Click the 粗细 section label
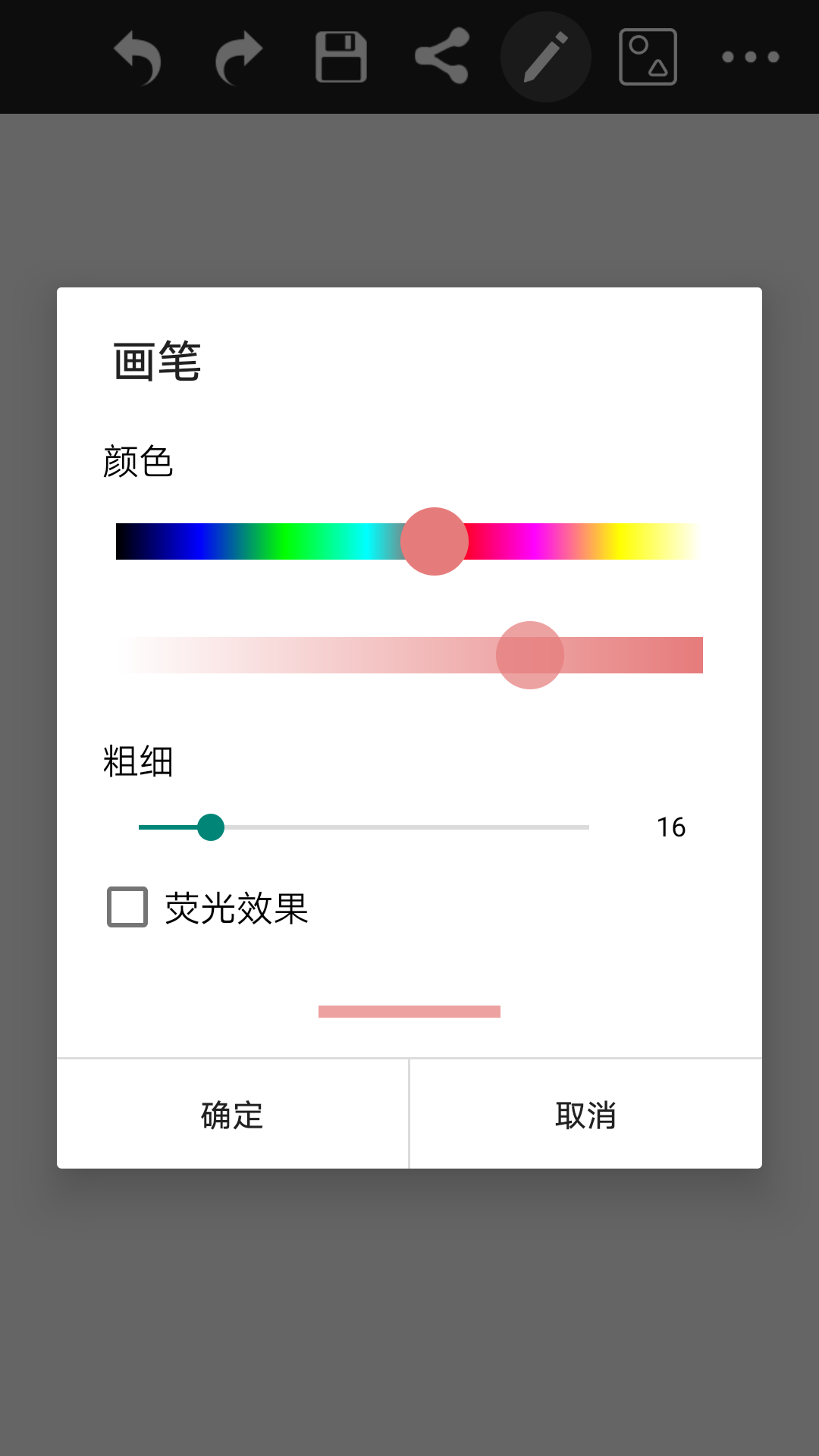This screenshot has height=1456, width=819. pos(136,764)
